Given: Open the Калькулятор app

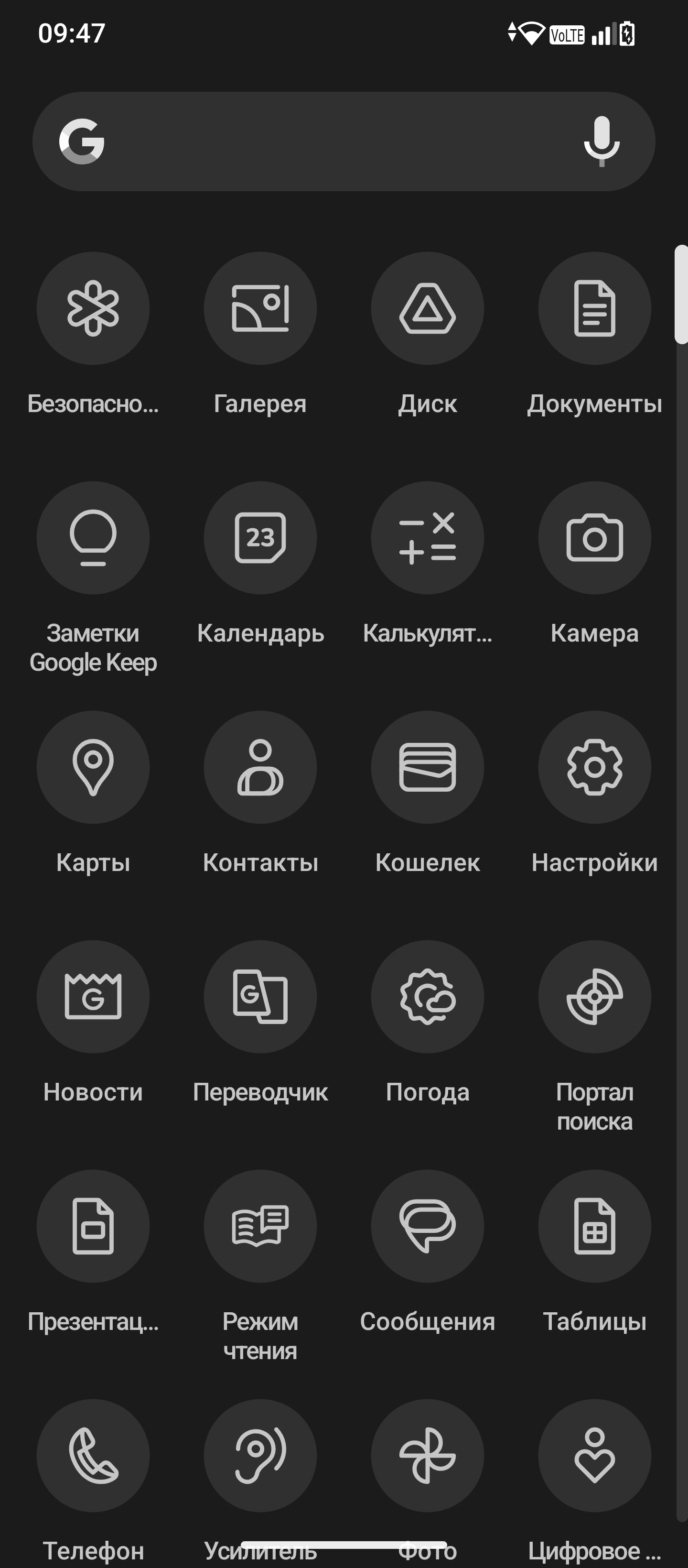Looking at the screenshot, I should [x=428, y=538].
